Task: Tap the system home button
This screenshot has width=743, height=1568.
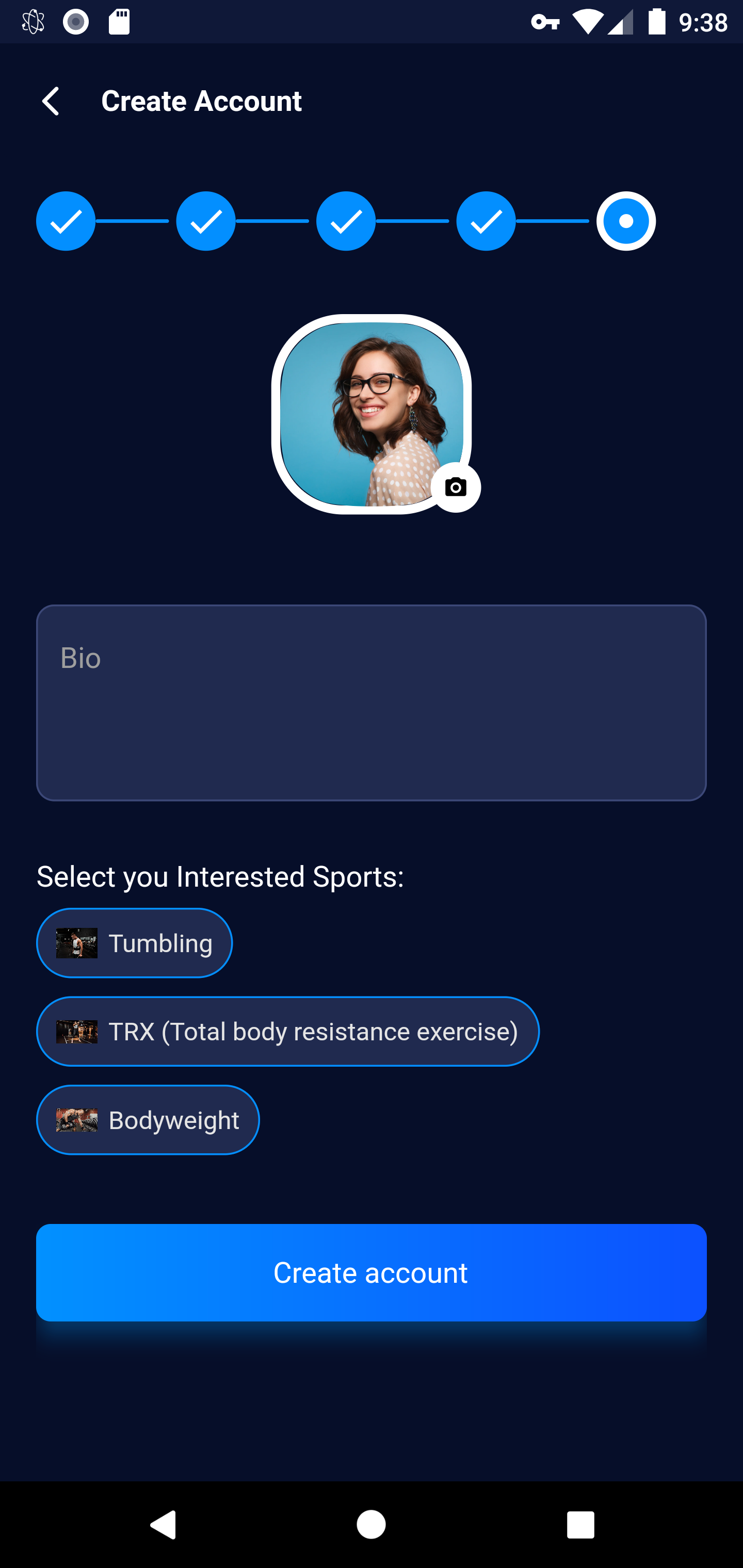Action: (x=371, y=1525)
